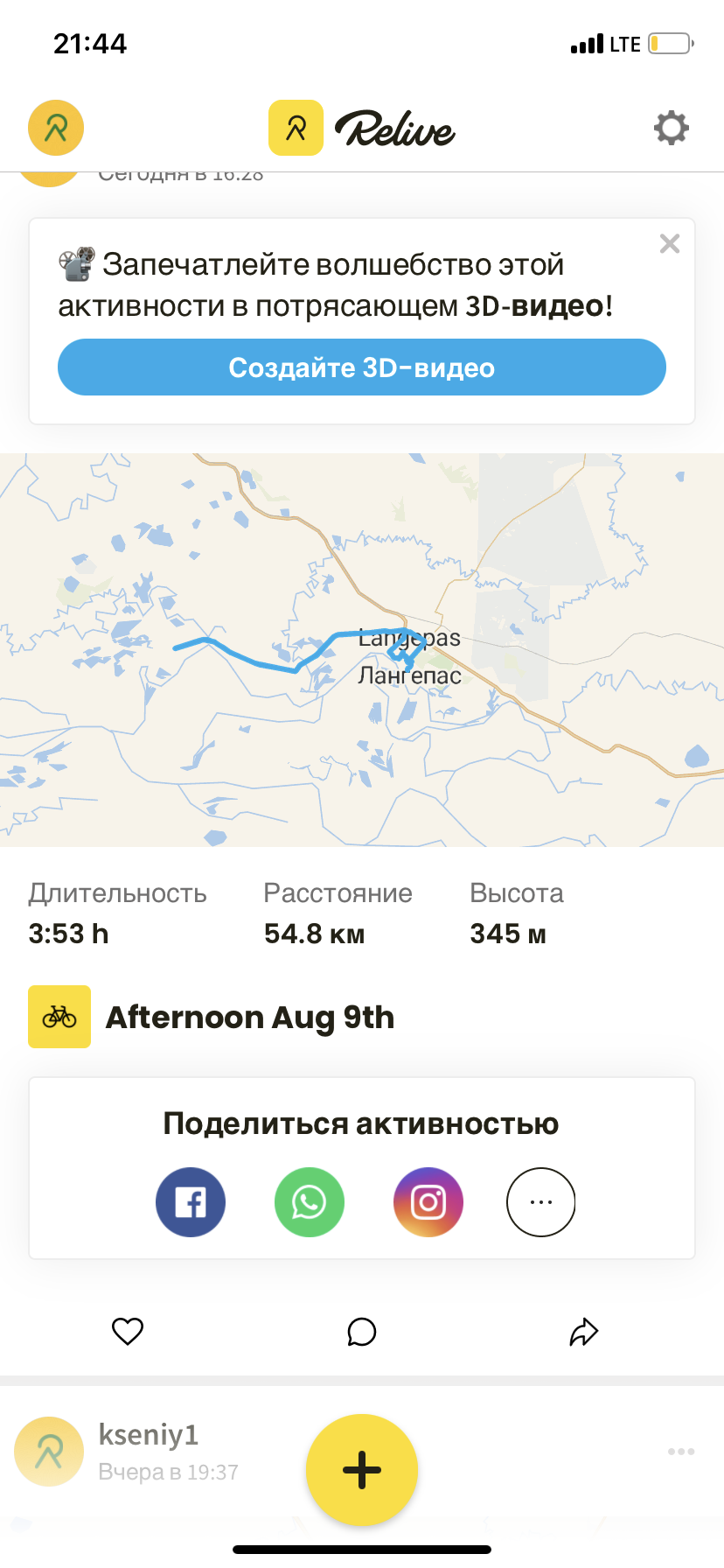This screenshot has width=724, height=1568.
Task: Dismiss the 3D-video promo banner
Action: point(670,243)
